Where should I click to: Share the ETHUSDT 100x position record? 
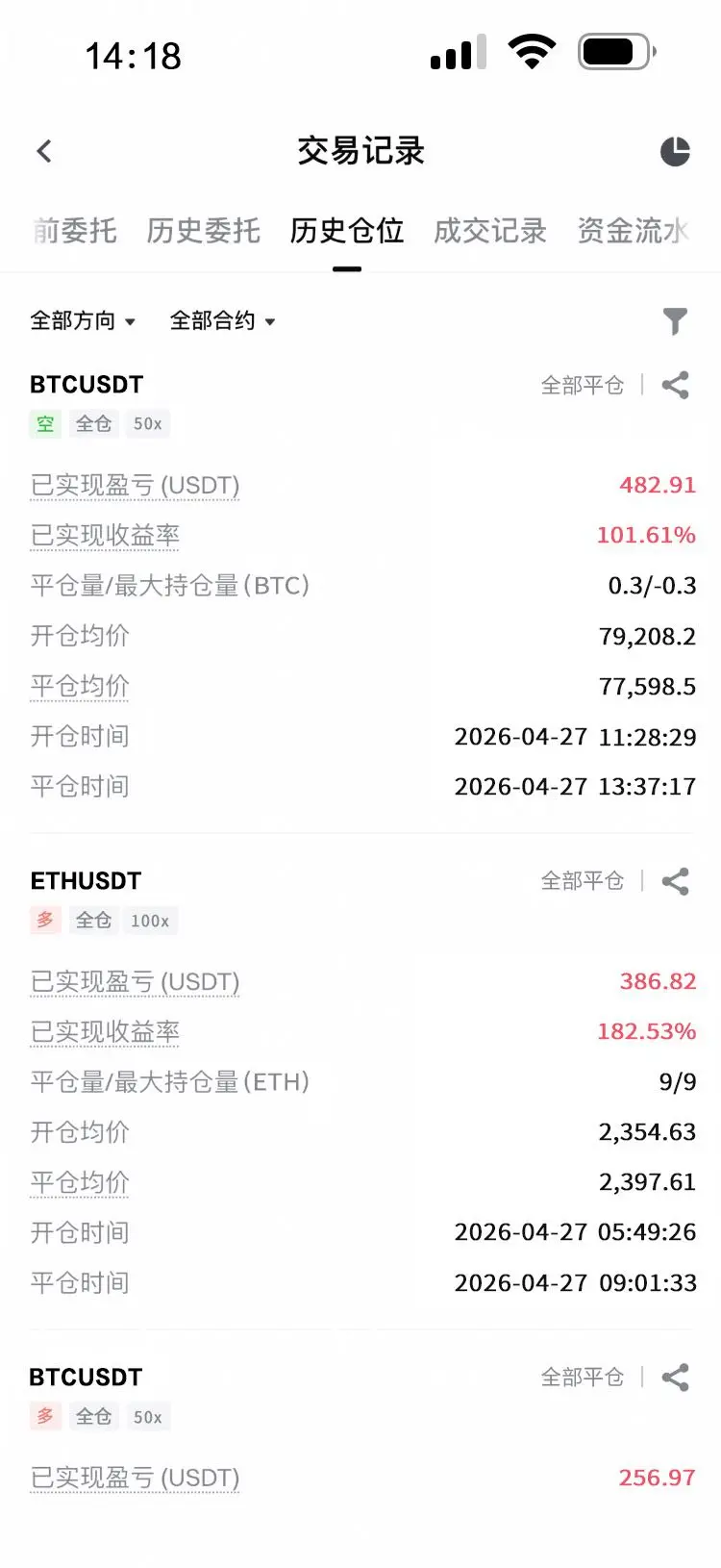(x=675, y=881)
